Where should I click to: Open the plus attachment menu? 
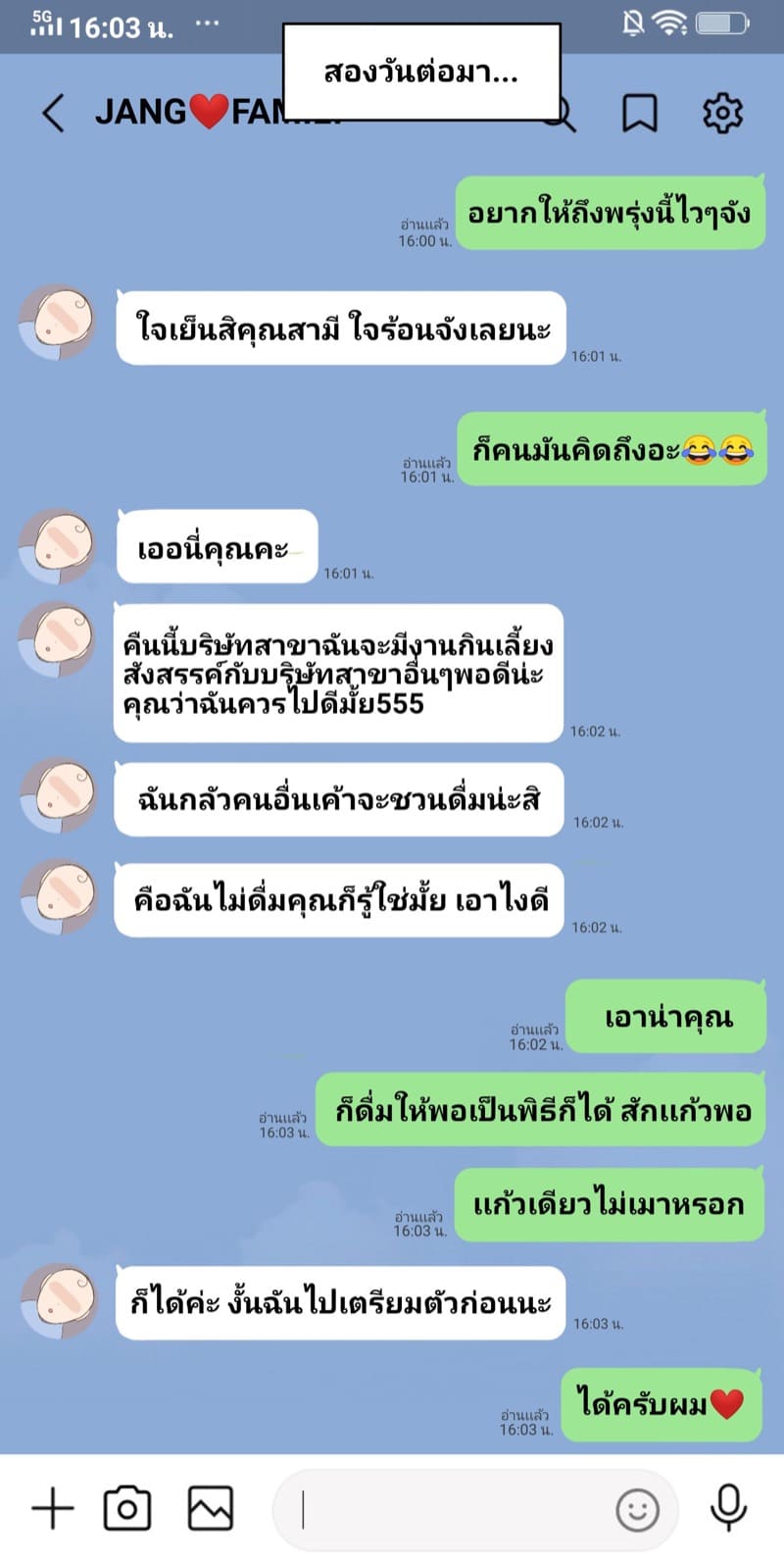coord(53,1508)
